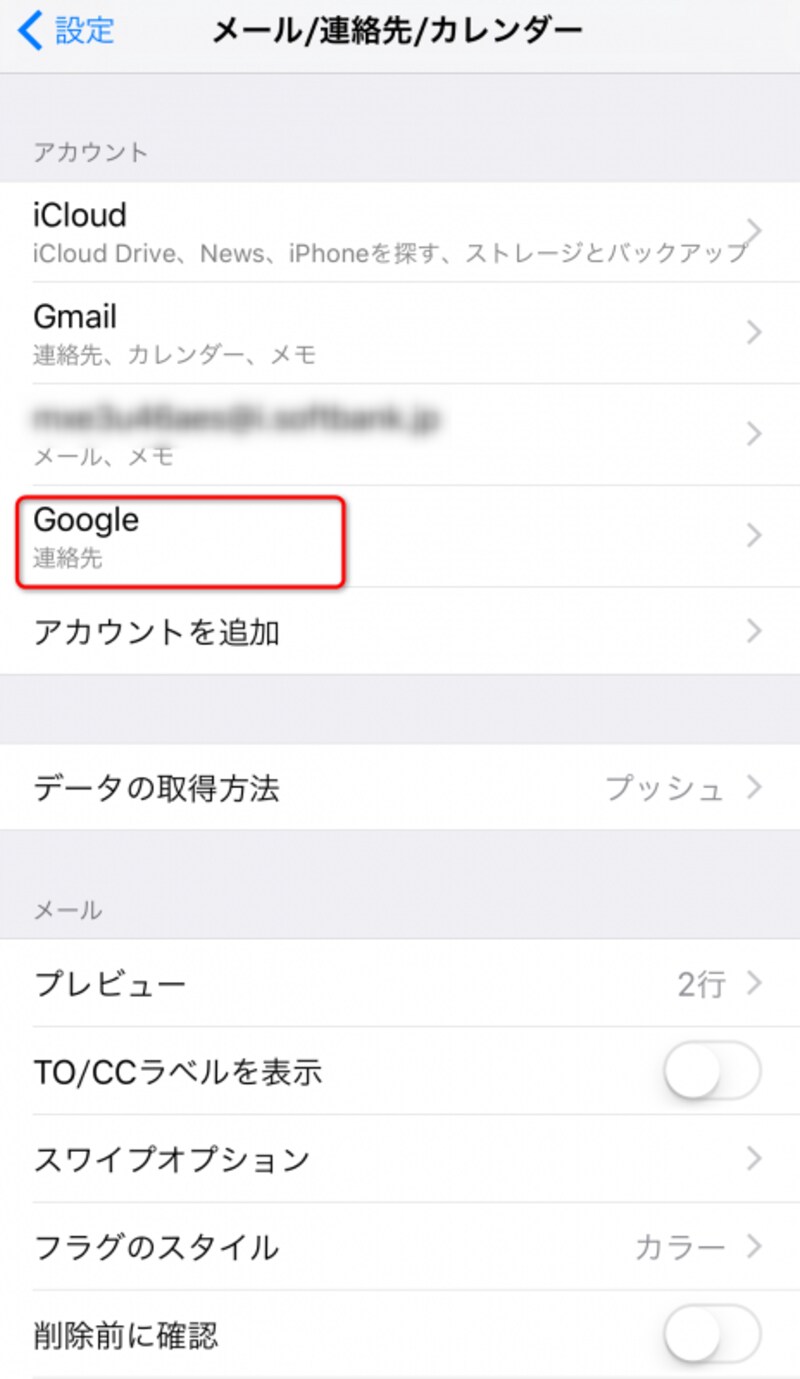Tap the chevron beside Gmail
The image size is (800, 1379).
click(757, 333)
